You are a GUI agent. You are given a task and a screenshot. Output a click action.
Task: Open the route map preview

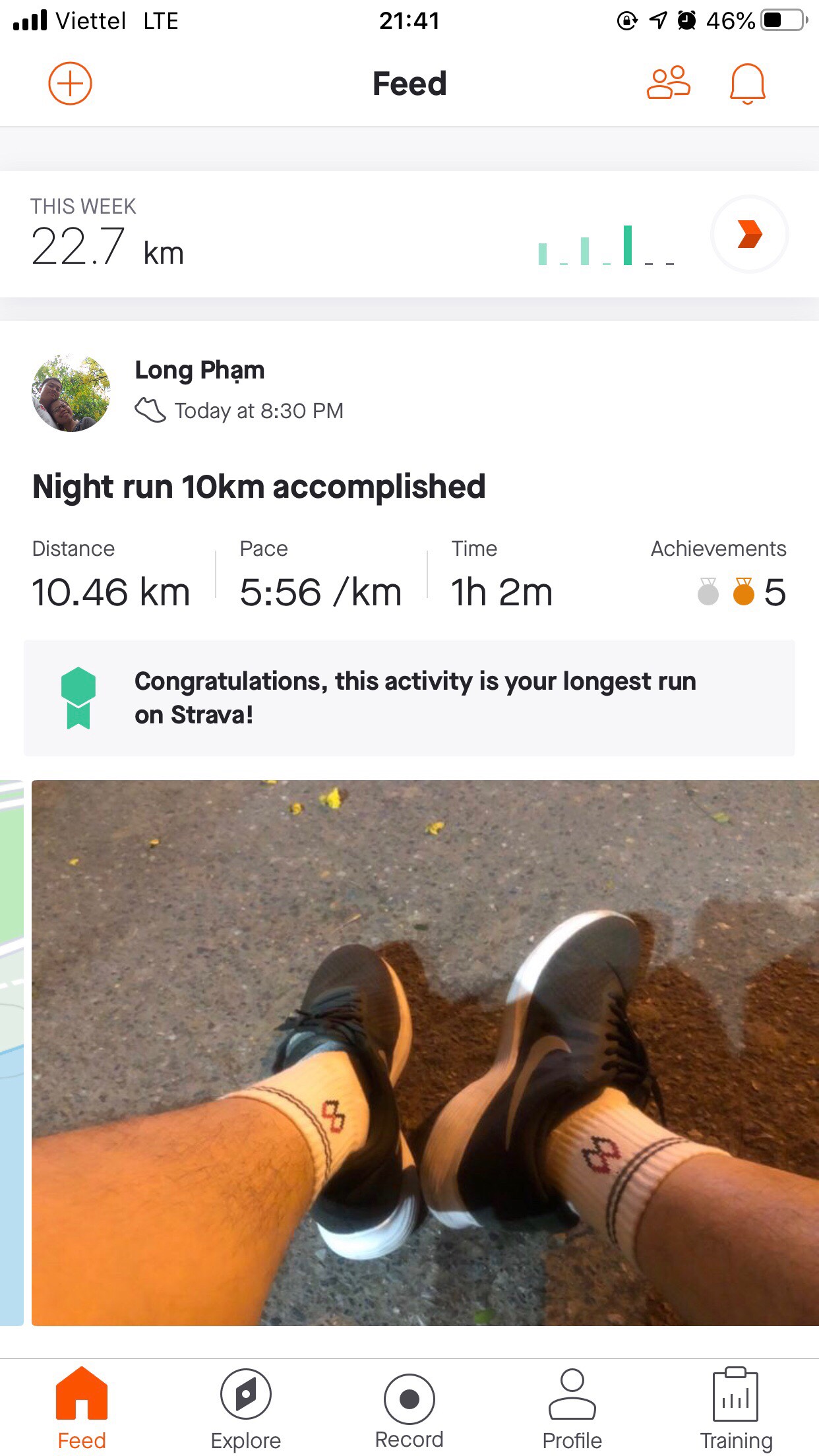pyautogui.click(x=12, y=1052)
